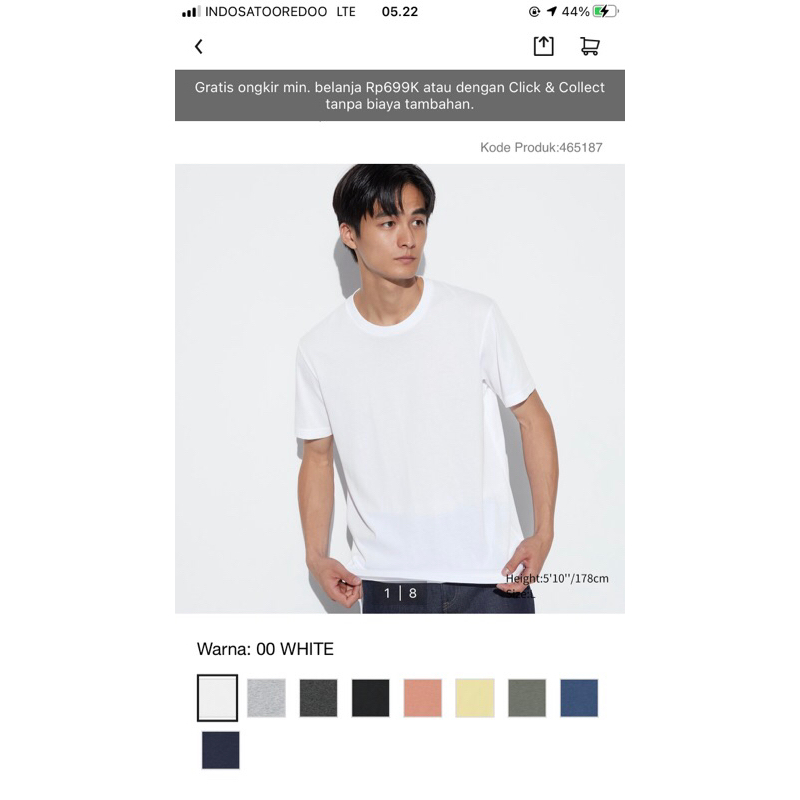The width and height of the screenshot is (800, 800).
Task: Open the white T-shirt product photo
Action: tap(400, 390)
